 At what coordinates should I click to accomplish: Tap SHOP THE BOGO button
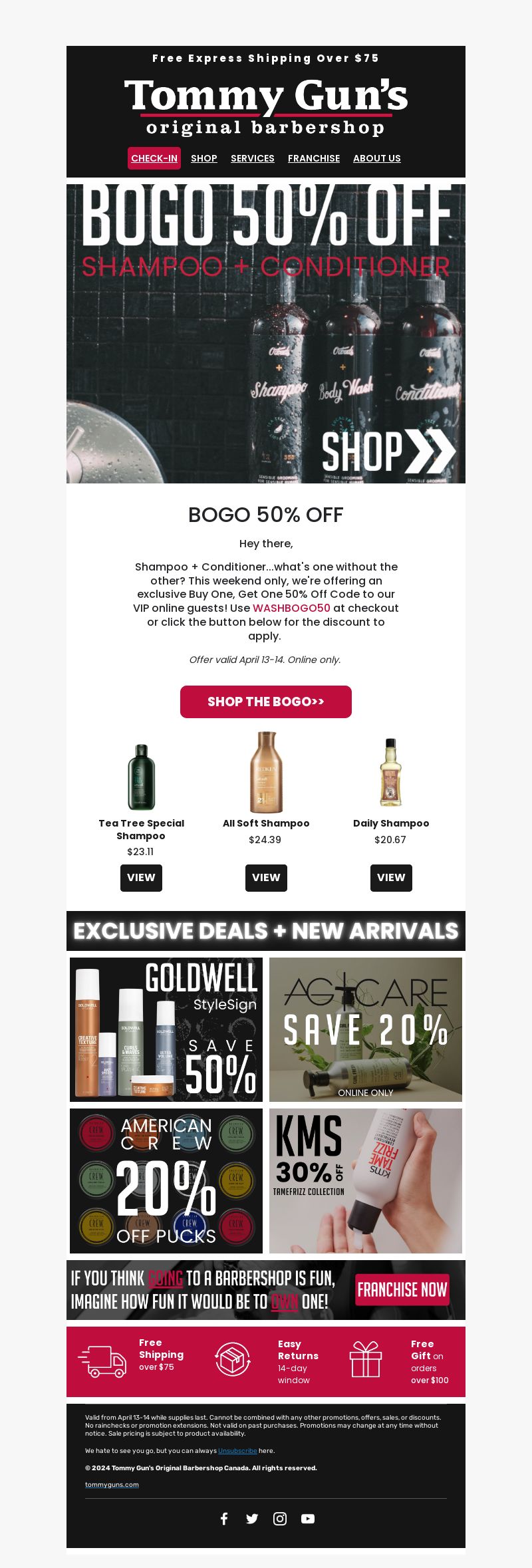(266, 702)
